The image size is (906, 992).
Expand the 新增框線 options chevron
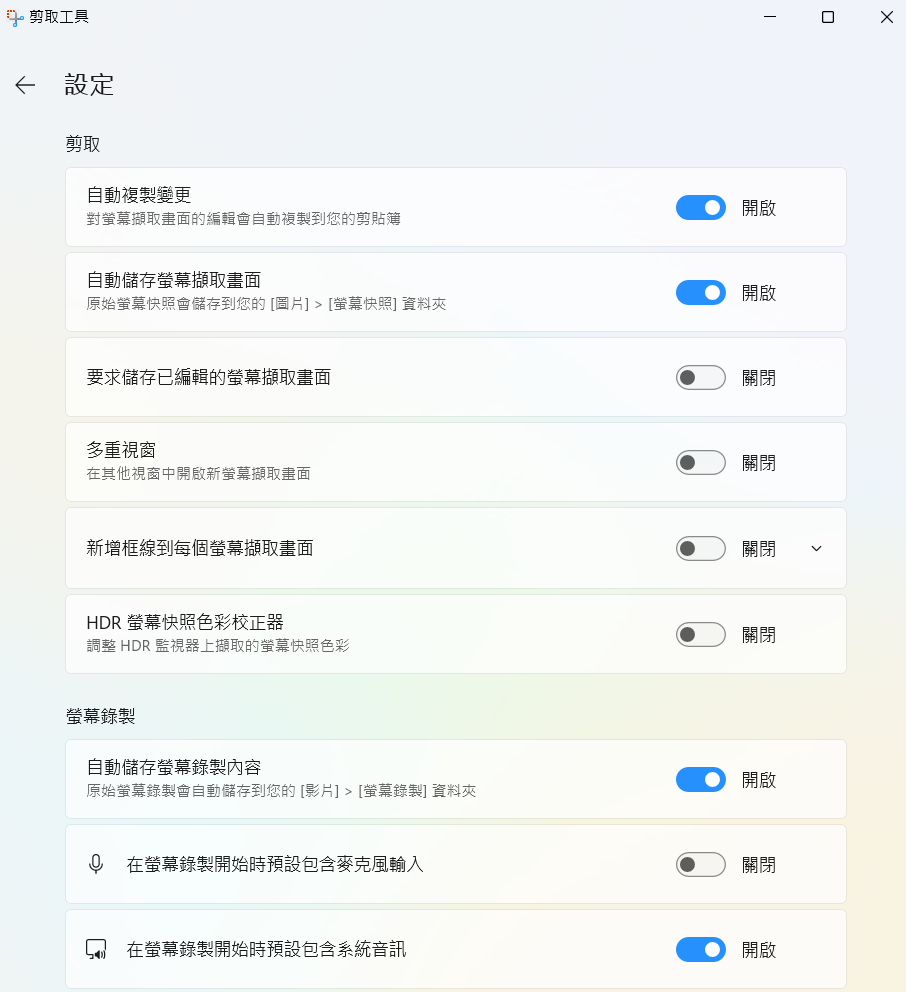pyautogui.click(x=816, y=548)
